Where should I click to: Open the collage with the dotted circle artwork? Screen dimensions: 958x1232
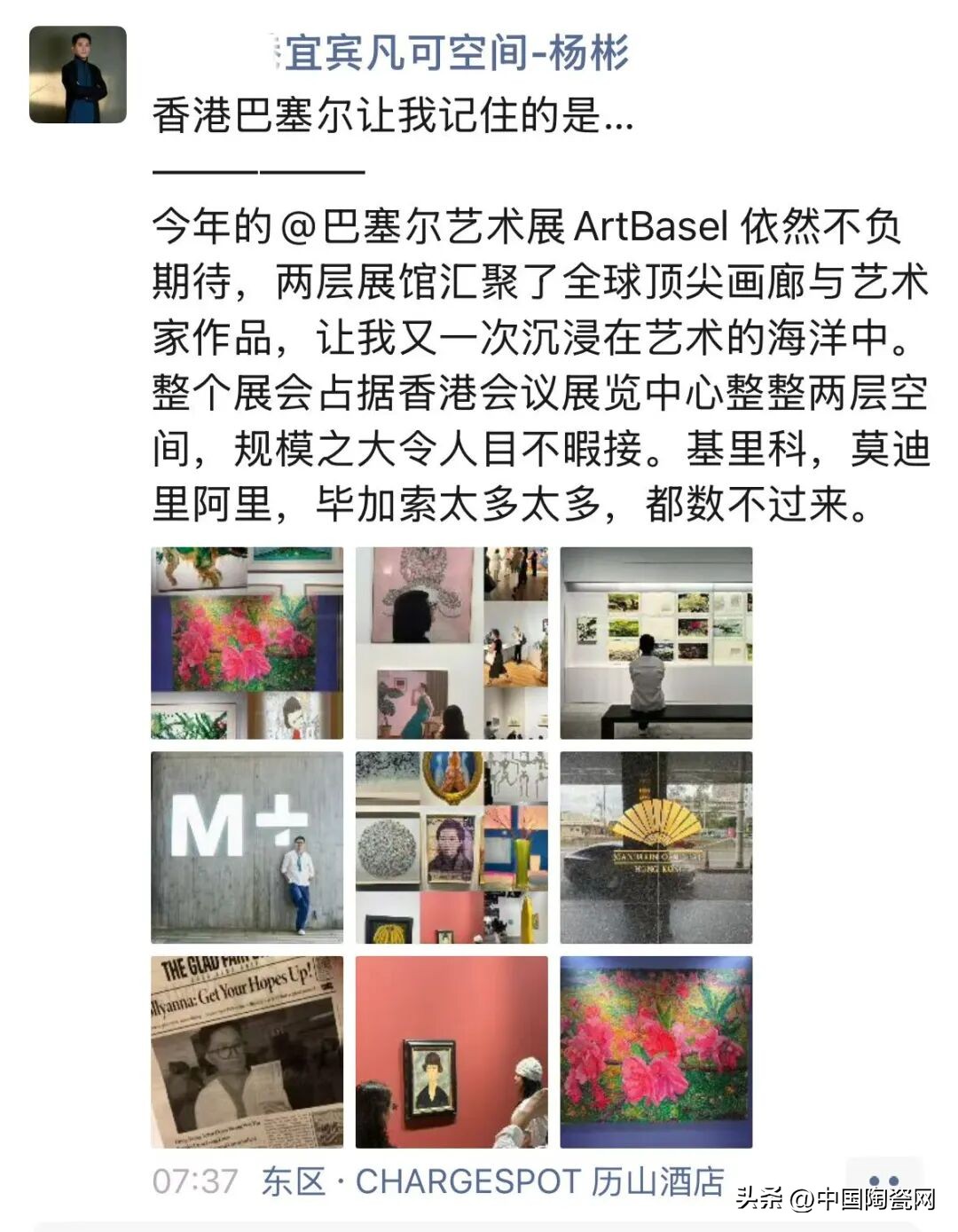click(x=452, y=847)
